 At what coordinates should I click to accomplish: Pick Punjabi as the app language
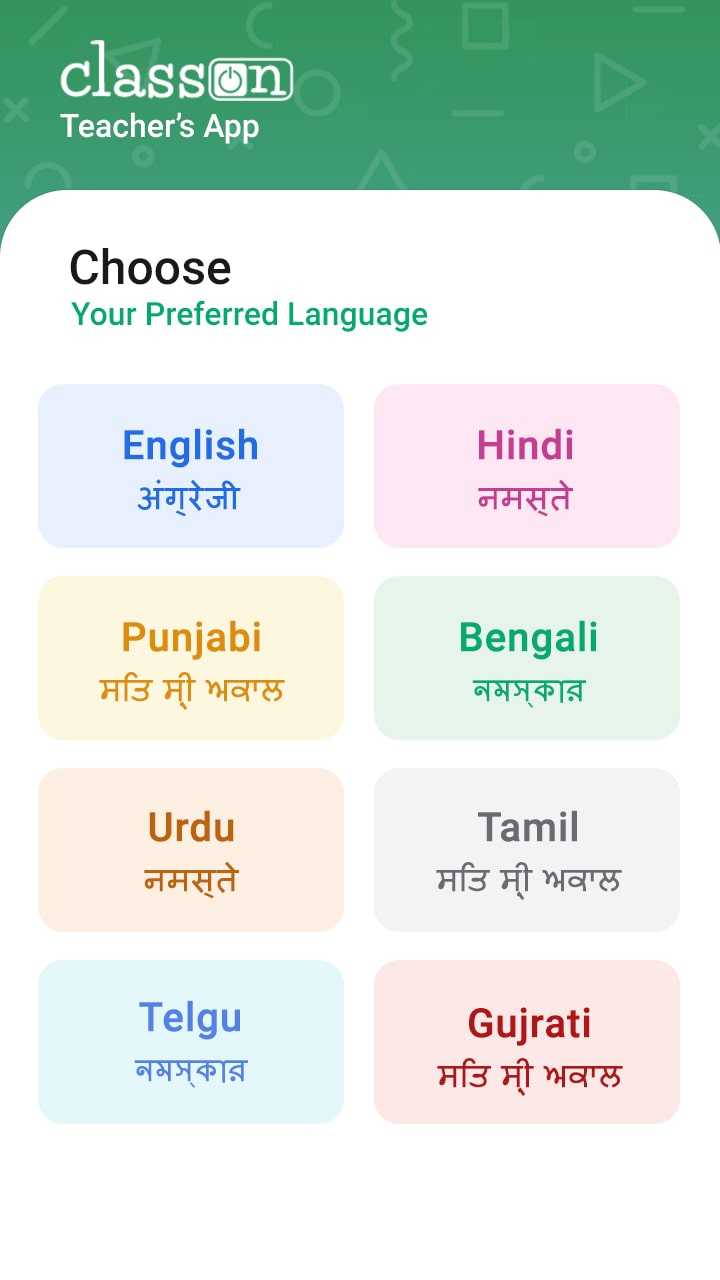pos(191,658)
